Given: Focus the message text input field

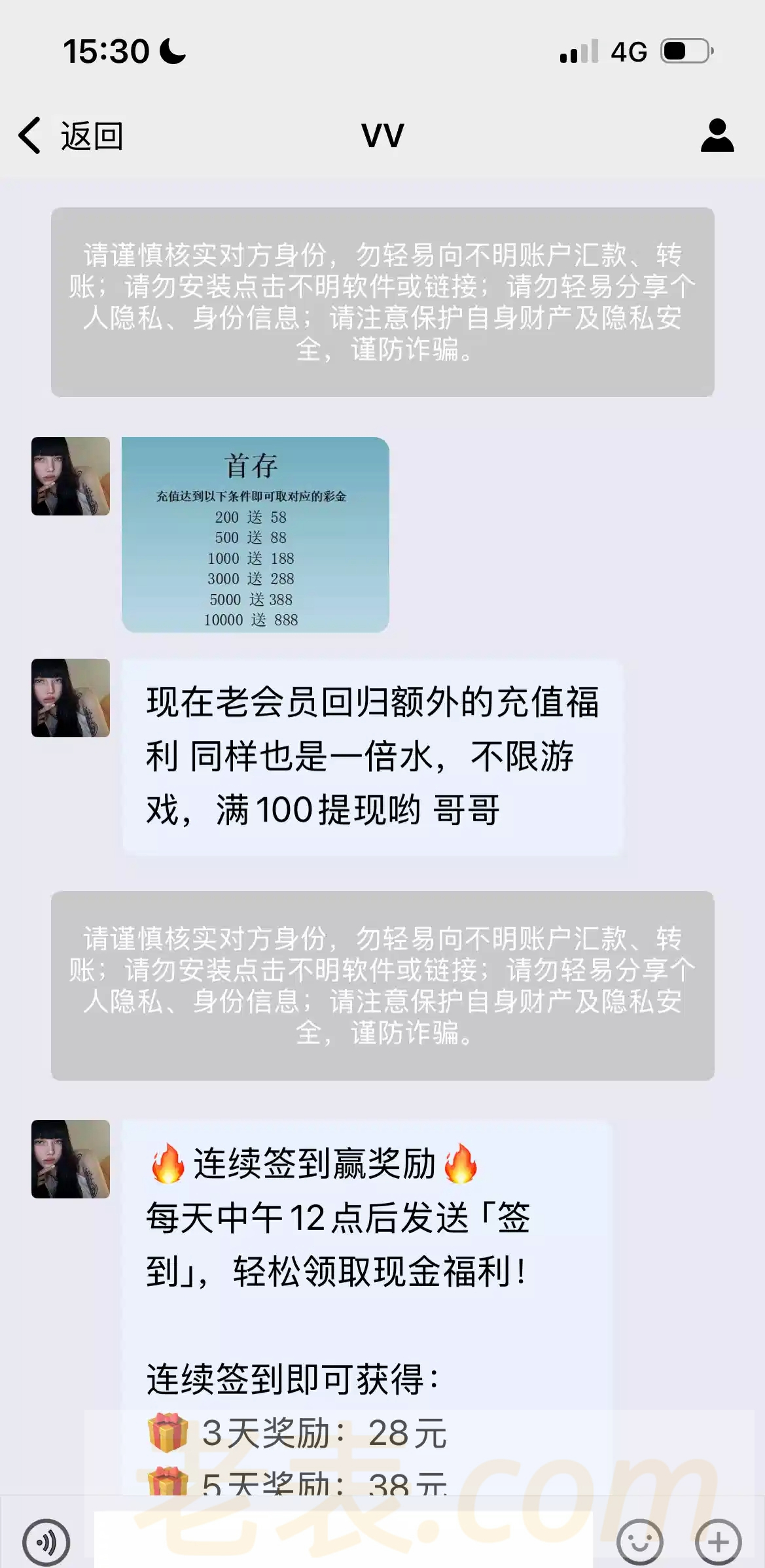Looking at the screenshot, I should 344,1541.
